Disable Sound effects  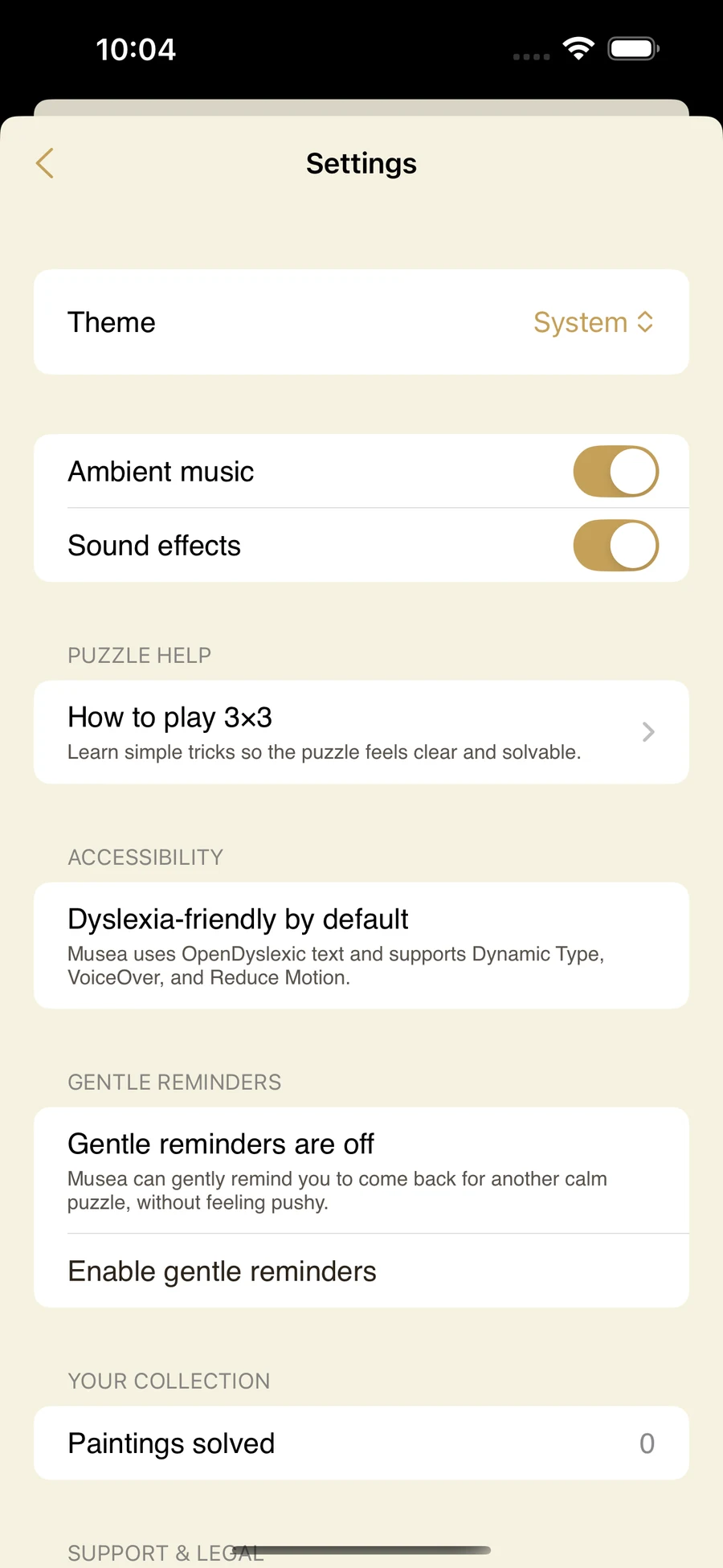[x=615, y=546]
